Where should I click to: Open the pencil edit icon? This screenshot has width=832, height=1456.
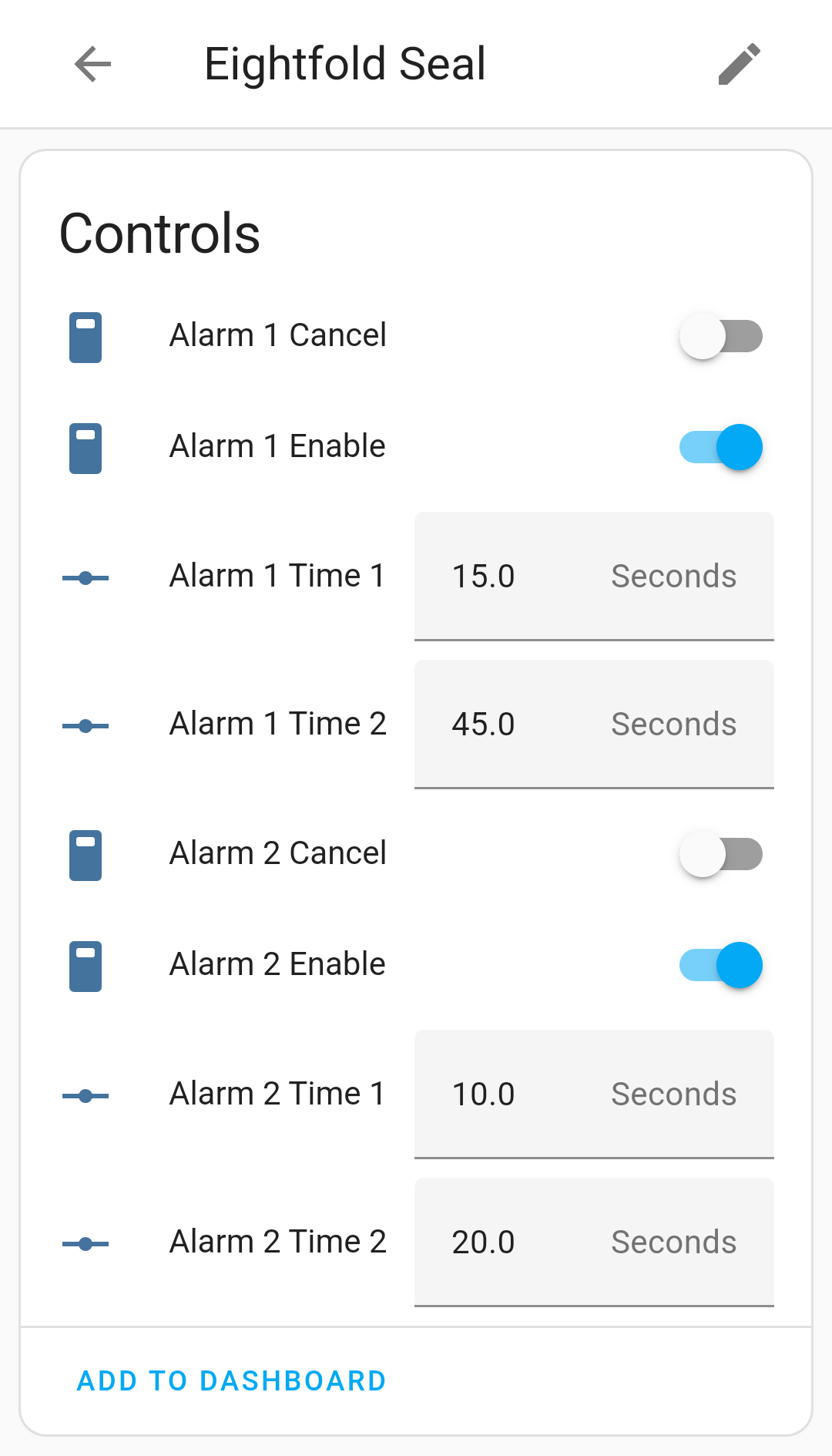tap(740, 64)
